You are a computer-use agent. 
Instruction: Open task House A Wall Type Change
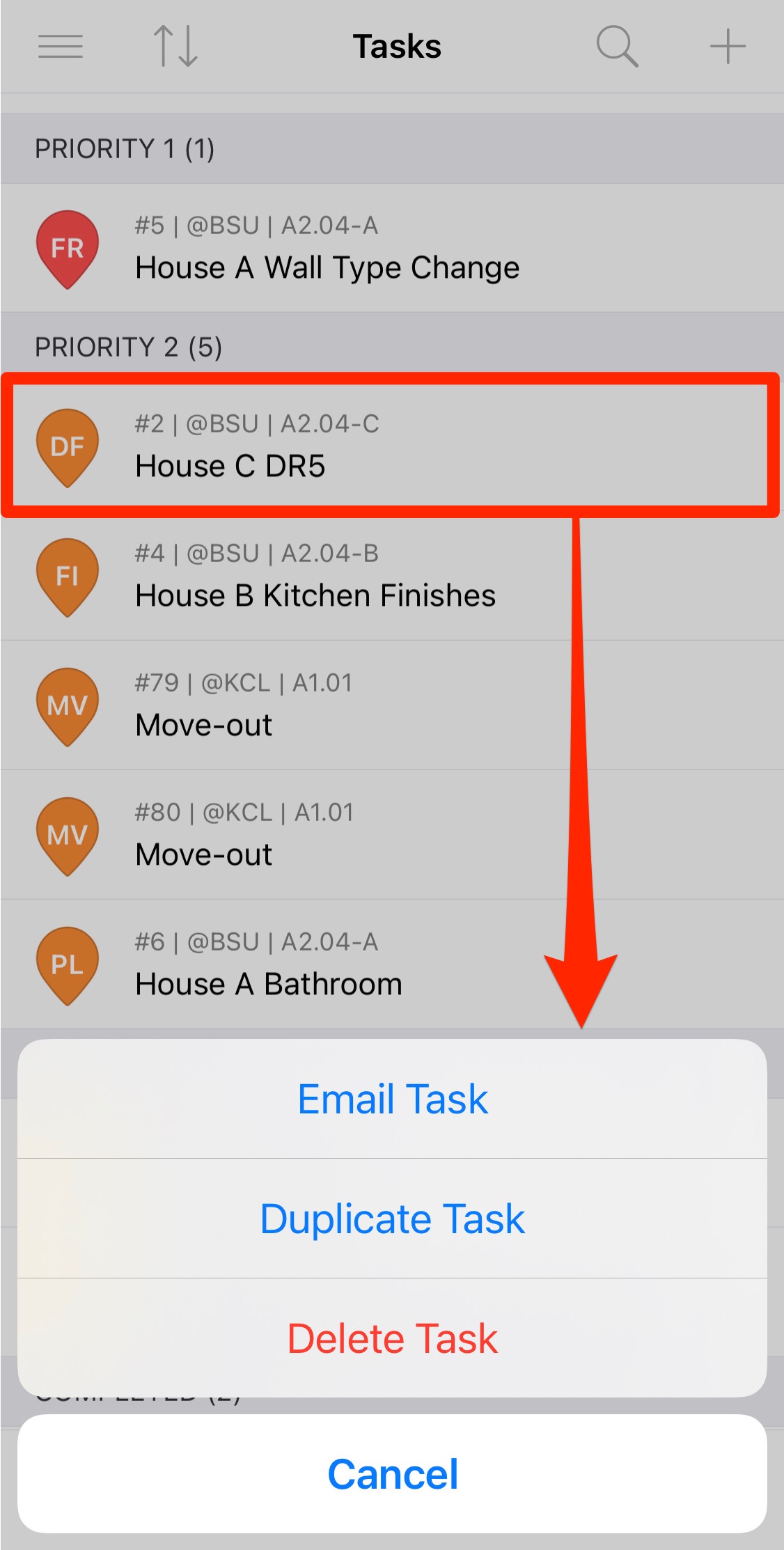pyautogui.click(x=327, y=249)
